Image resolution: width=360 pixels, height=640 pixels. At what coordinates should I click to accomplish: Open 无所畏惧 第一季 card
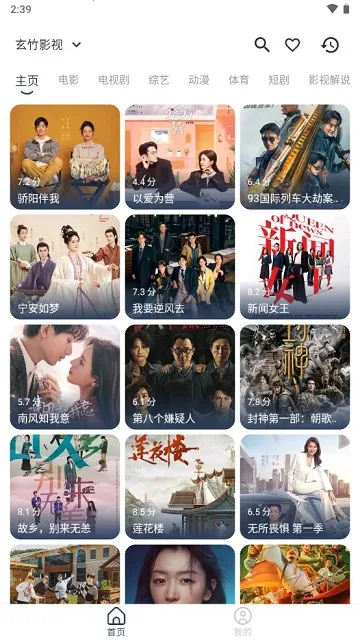(295, 487)
